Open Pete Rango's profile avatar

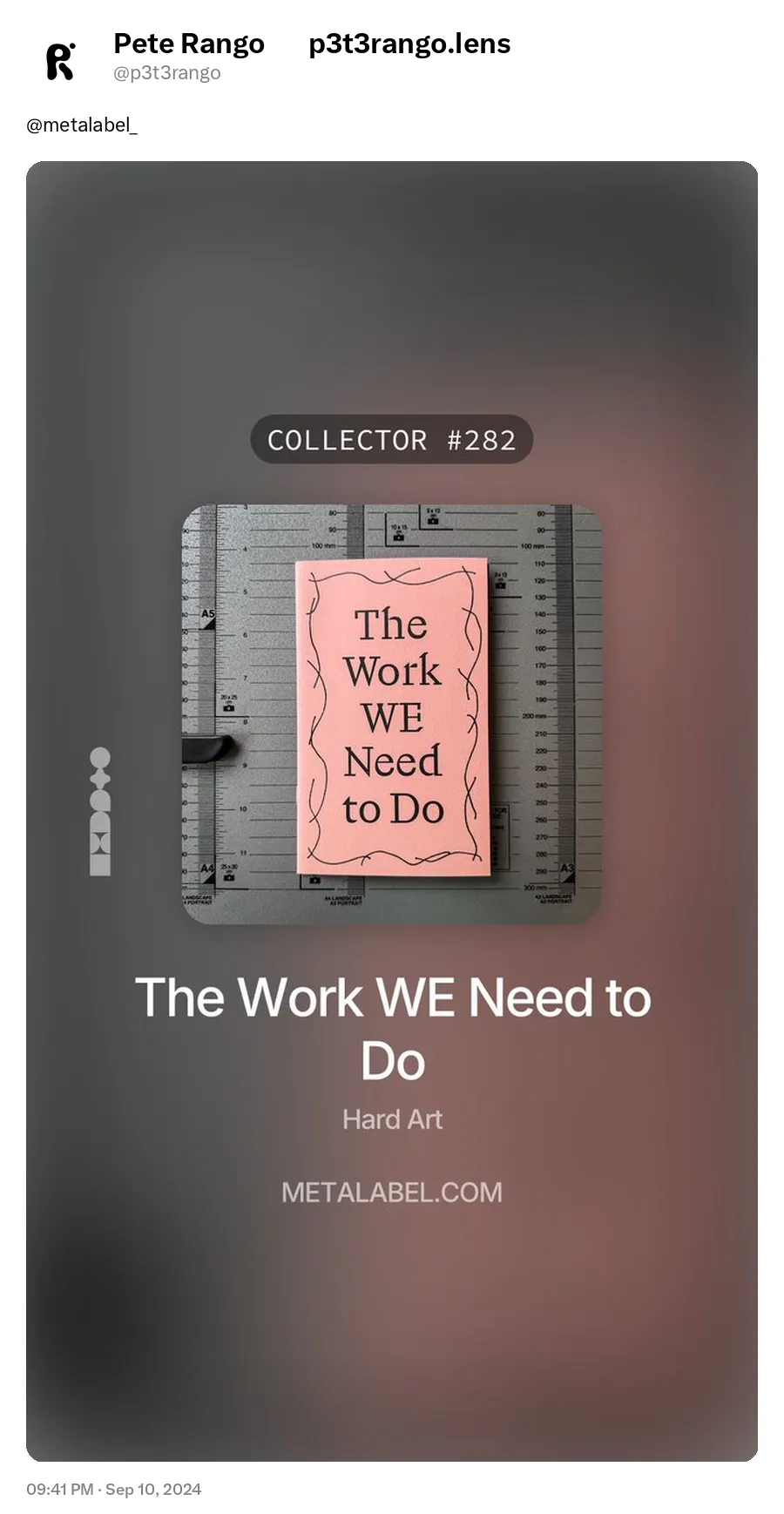coord(60,60)
